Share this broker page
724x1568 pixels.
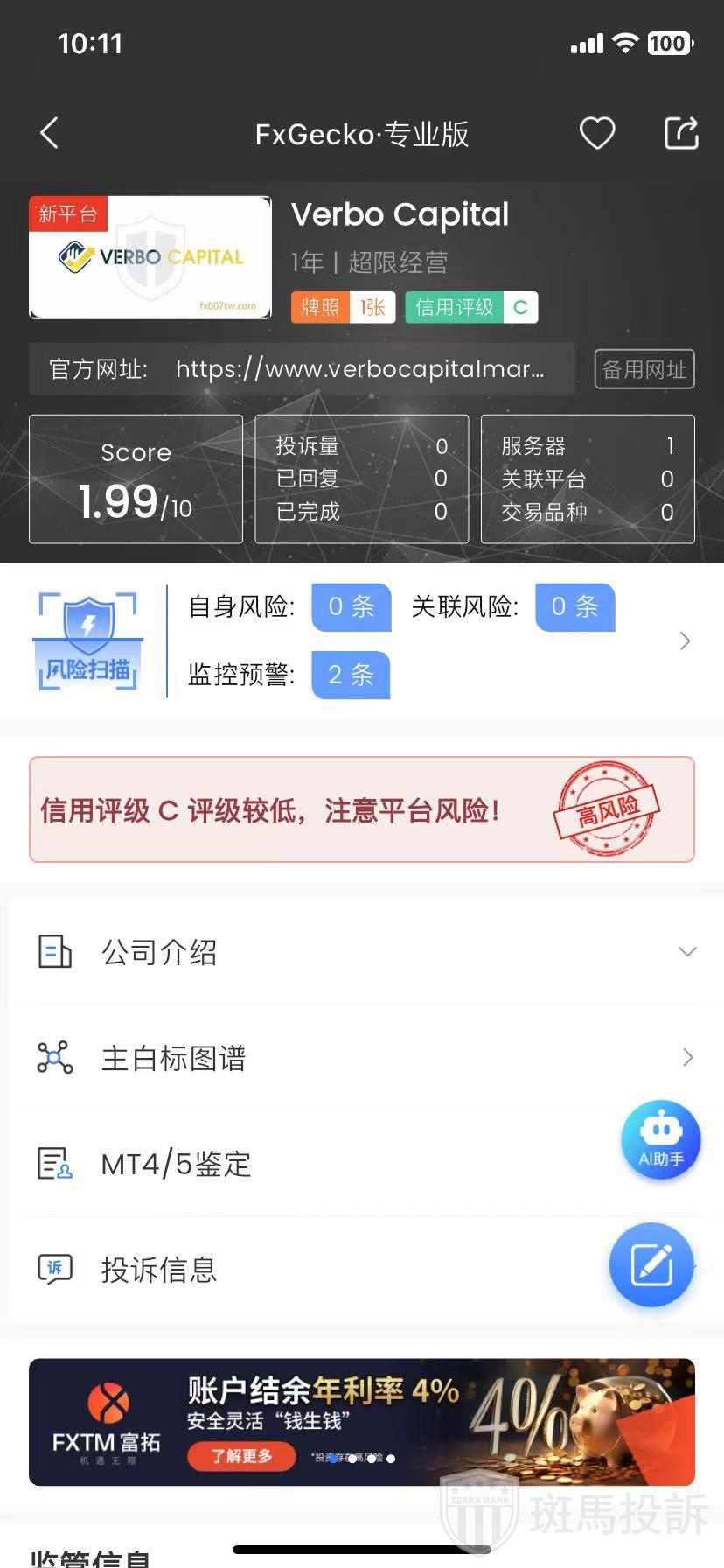pos(681,134)
